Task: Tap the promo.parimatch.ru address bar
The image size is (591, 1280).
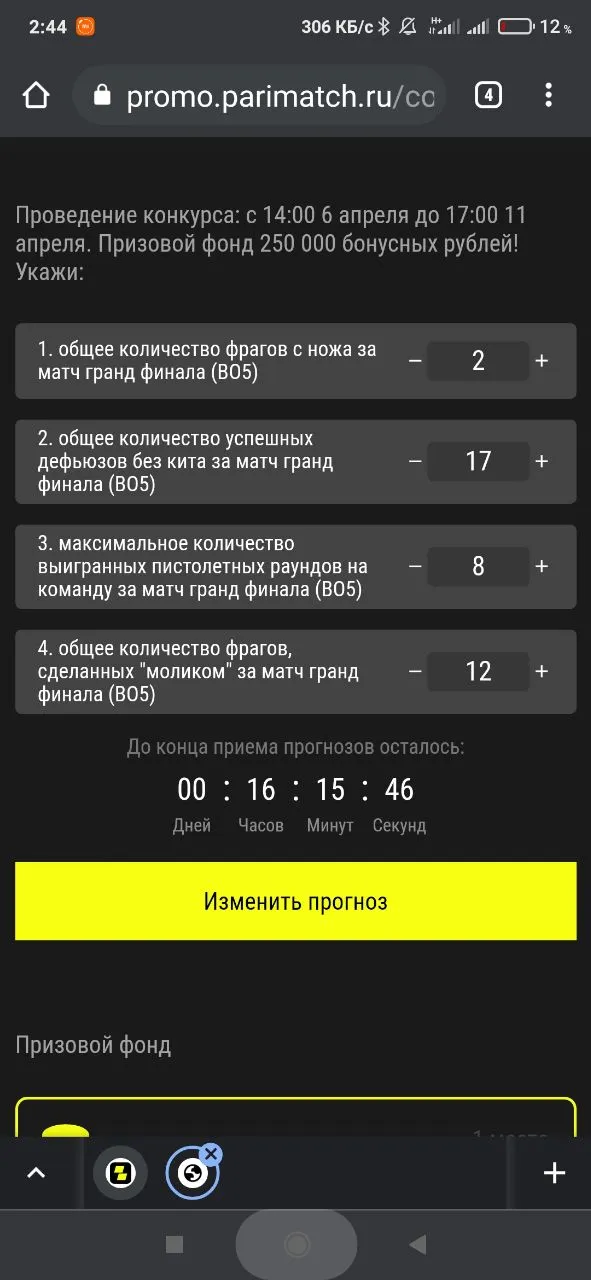Action: pyautogui.click(x=259, y=96)
